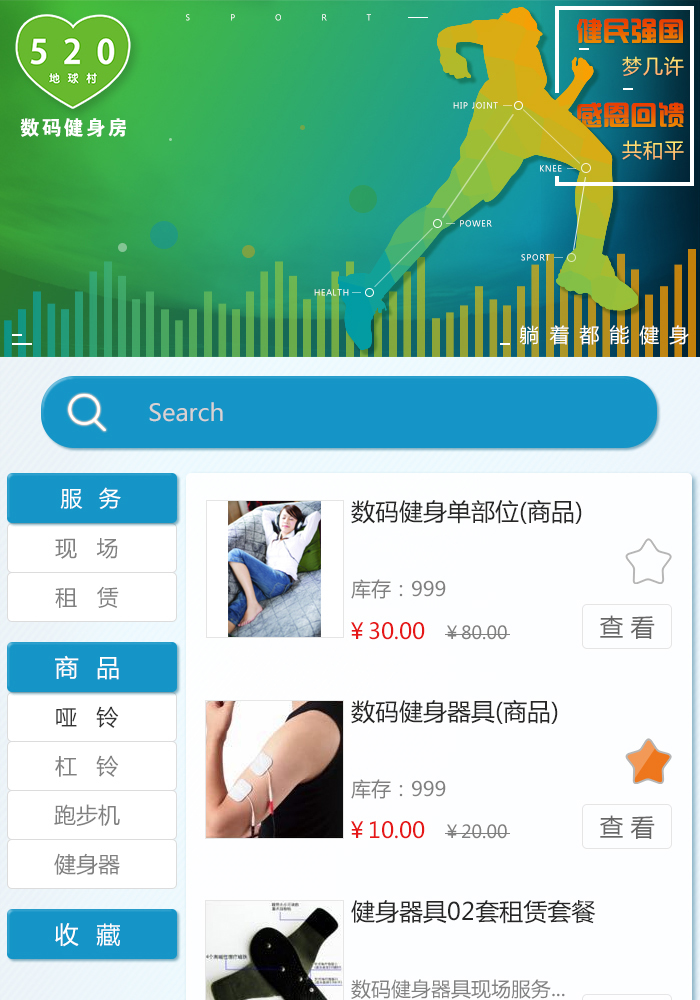Tap 查看 for 数码健身器具(商品)
The width and height of the screenshot is (700, 1000).
[627, 827]
